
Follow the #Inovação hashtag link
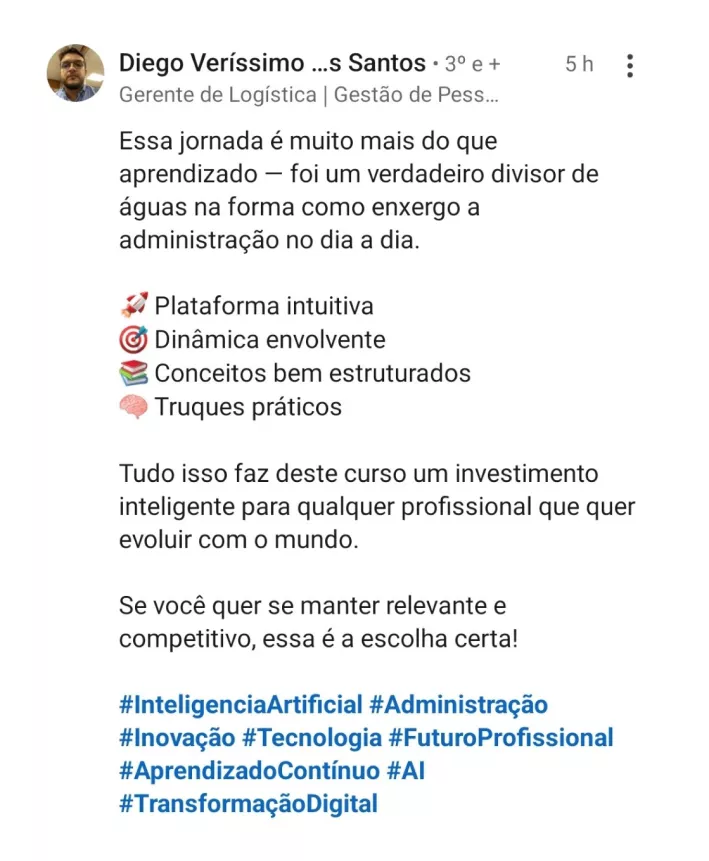pos(176,737)
